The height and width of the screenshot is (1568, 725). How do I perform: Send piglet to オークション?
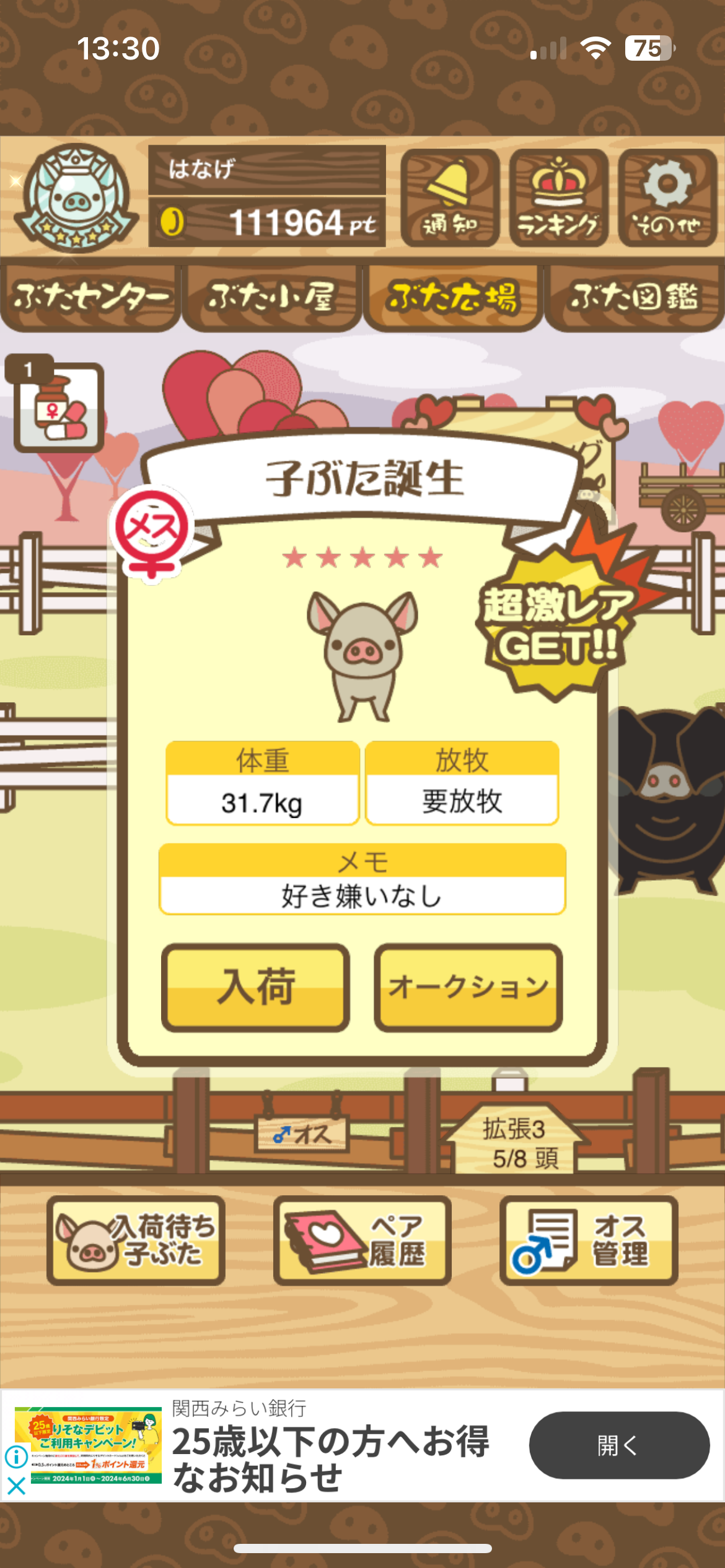click(x=468, y=987)
